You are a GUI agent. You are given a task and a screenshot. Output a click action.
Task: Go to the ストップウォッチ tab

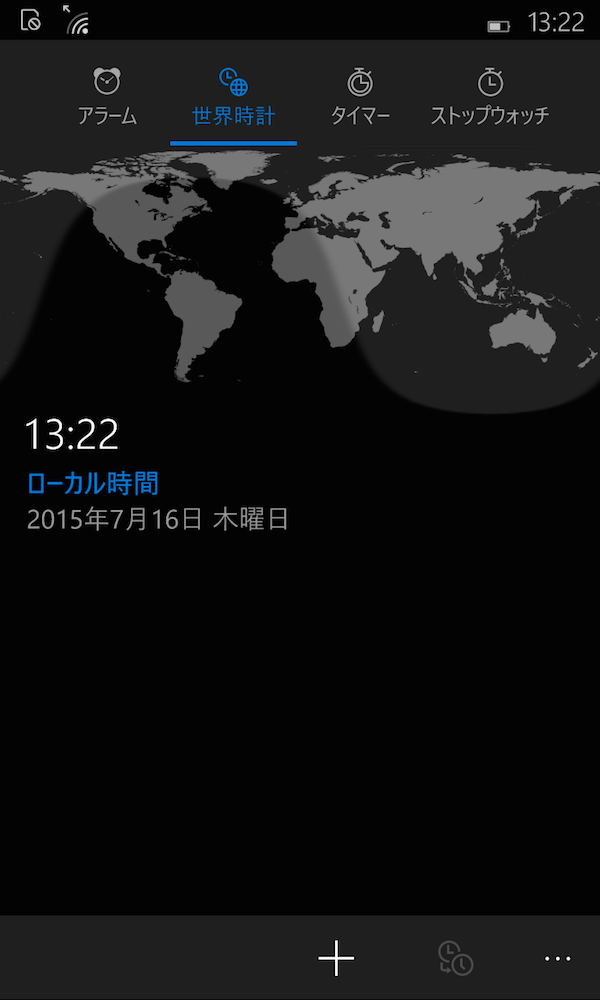tap(489, 97)
